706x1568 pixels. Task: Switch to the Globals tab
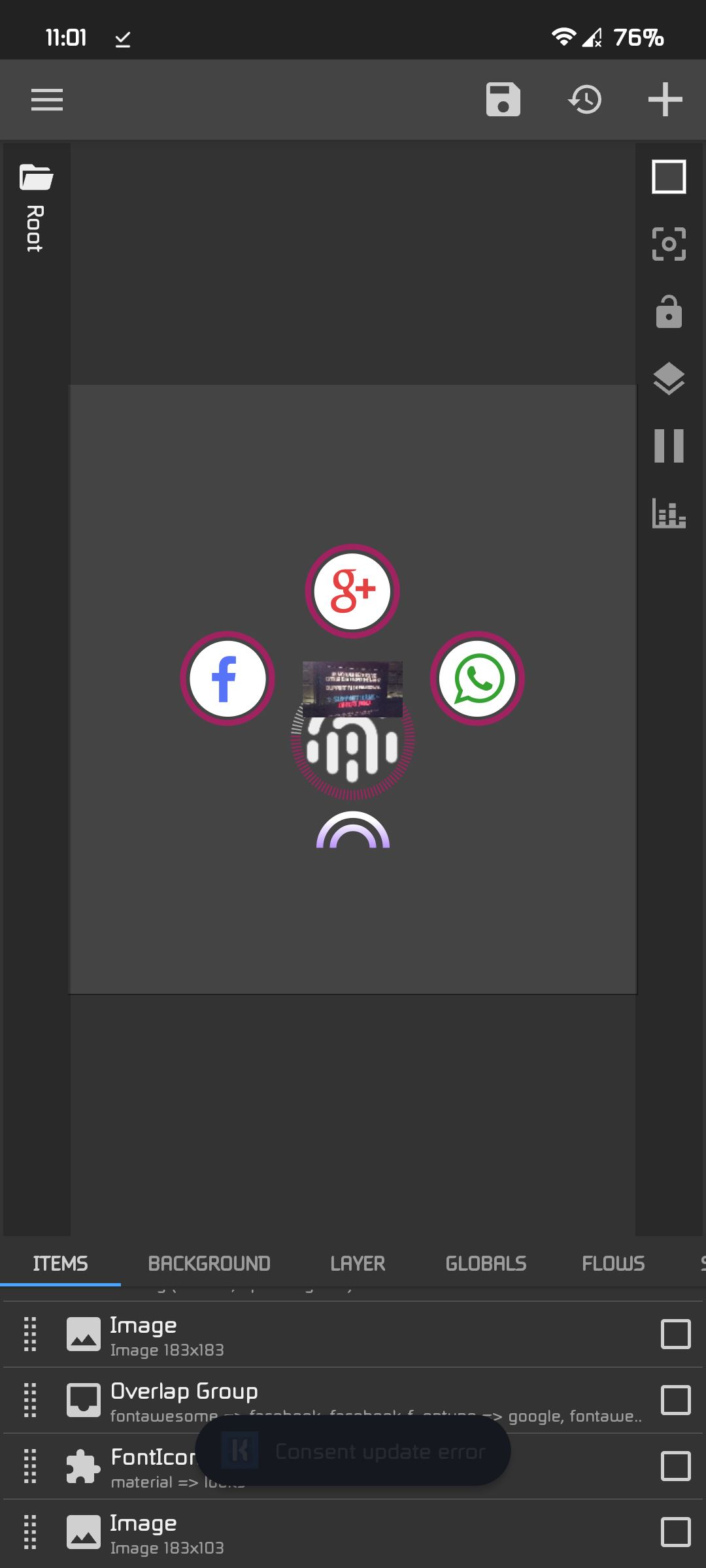pyautogui.click(x=486, y=1264)
